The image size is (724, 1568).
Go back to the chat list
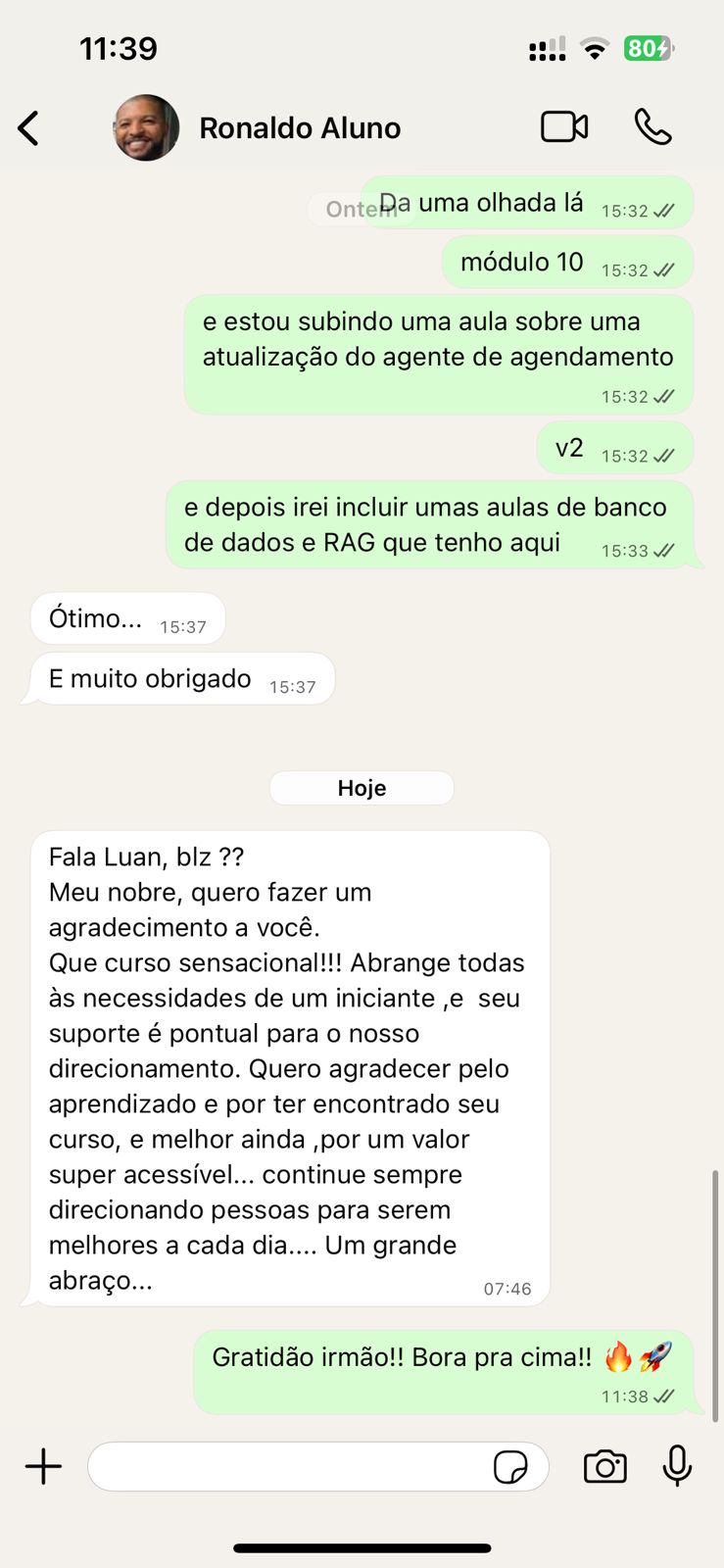[28, 128]
